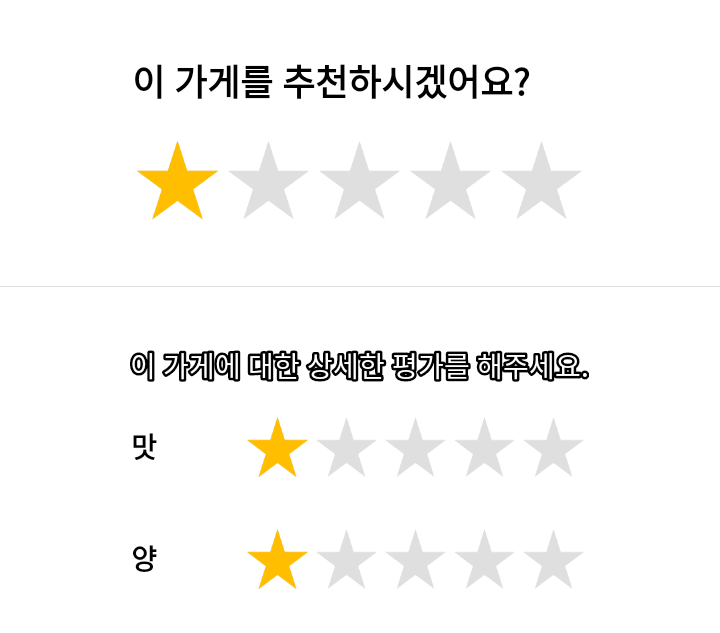Image resolution: width=720 pixels, height=633 pixels.
Task: Set store recommendation to three stars
Action: tap(359, 183)
